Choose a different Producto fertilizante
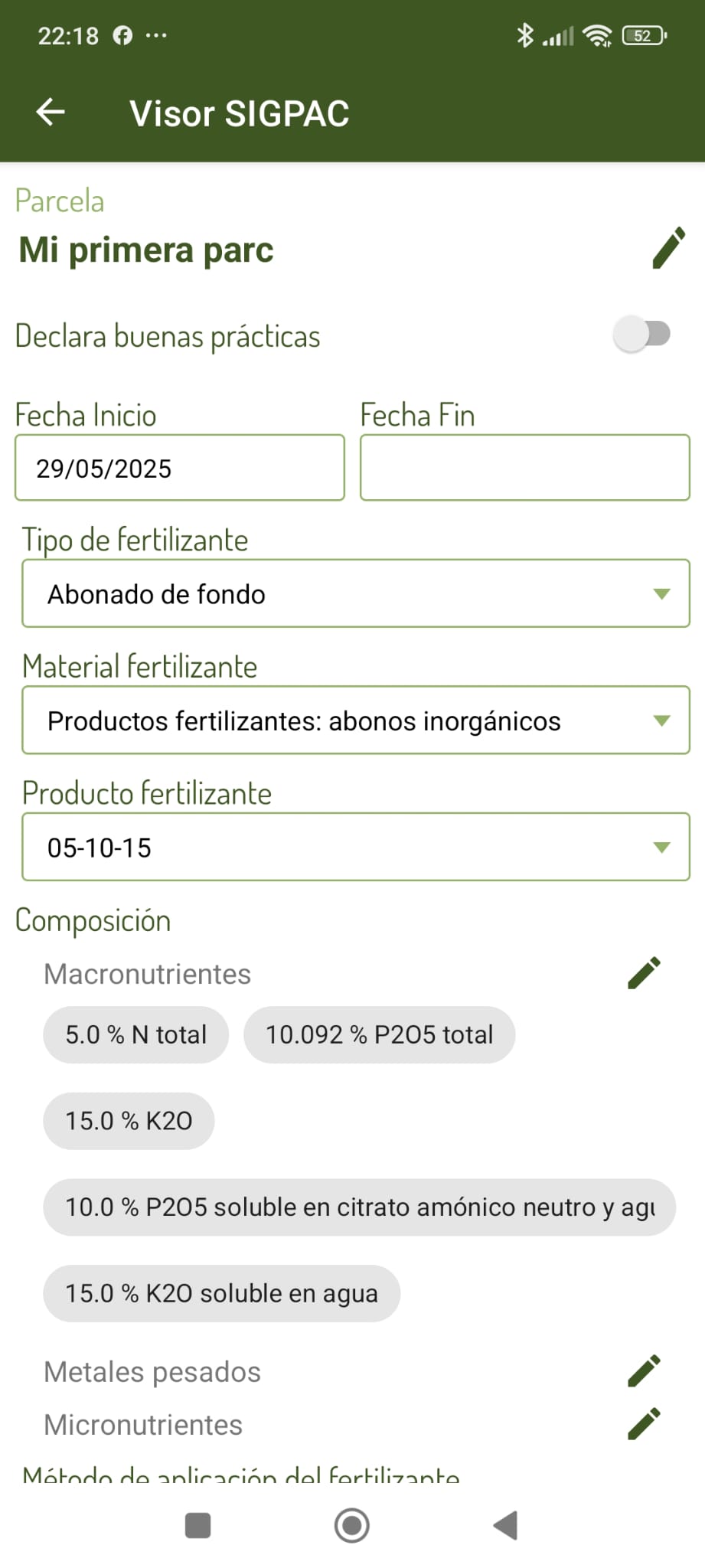705x1568 pixels. click(x=356, y=847)
